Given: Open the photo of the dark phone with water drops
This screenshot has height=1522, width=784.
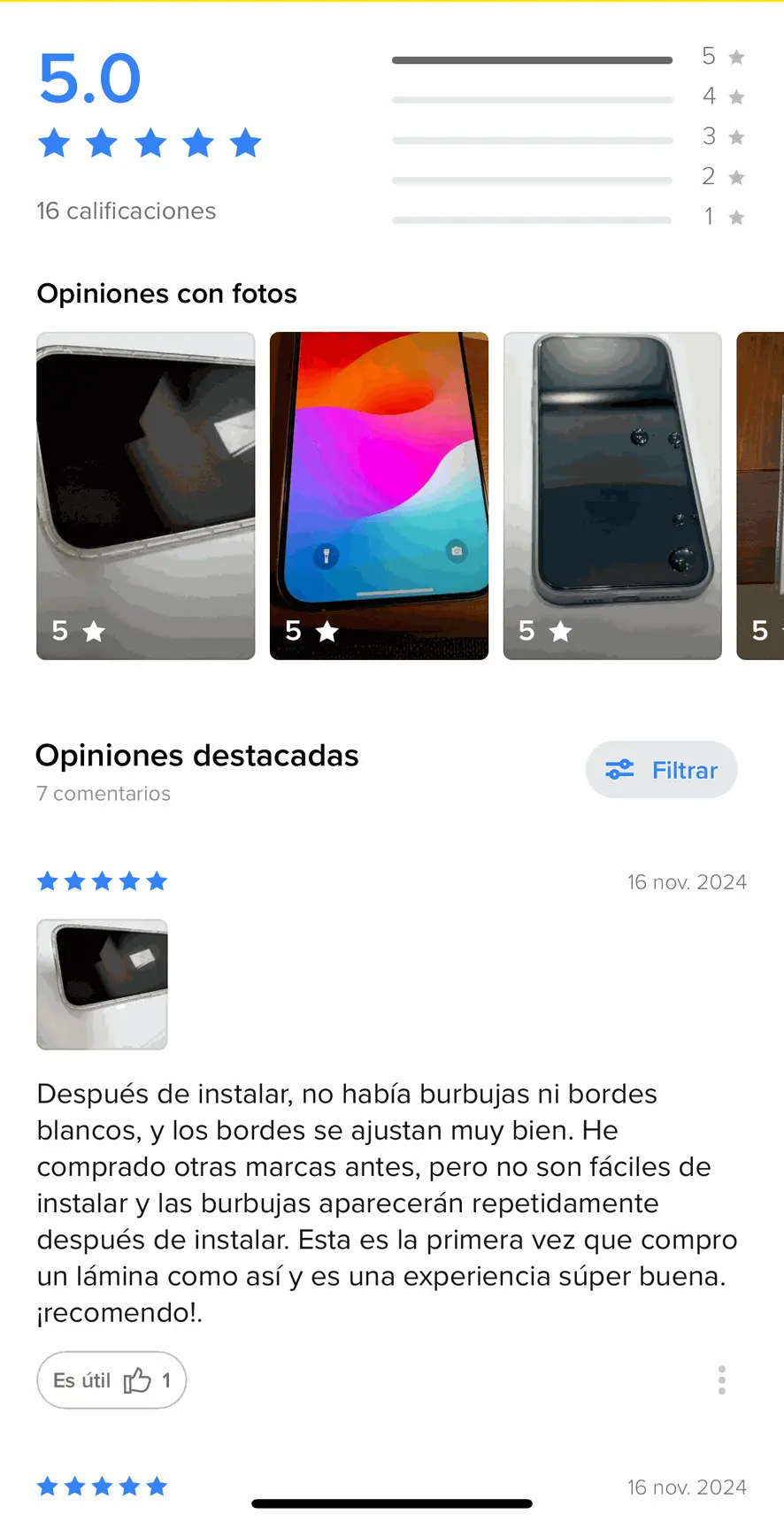Looking at the screenshot, I should pyautogui.click(x=612, y=496).
